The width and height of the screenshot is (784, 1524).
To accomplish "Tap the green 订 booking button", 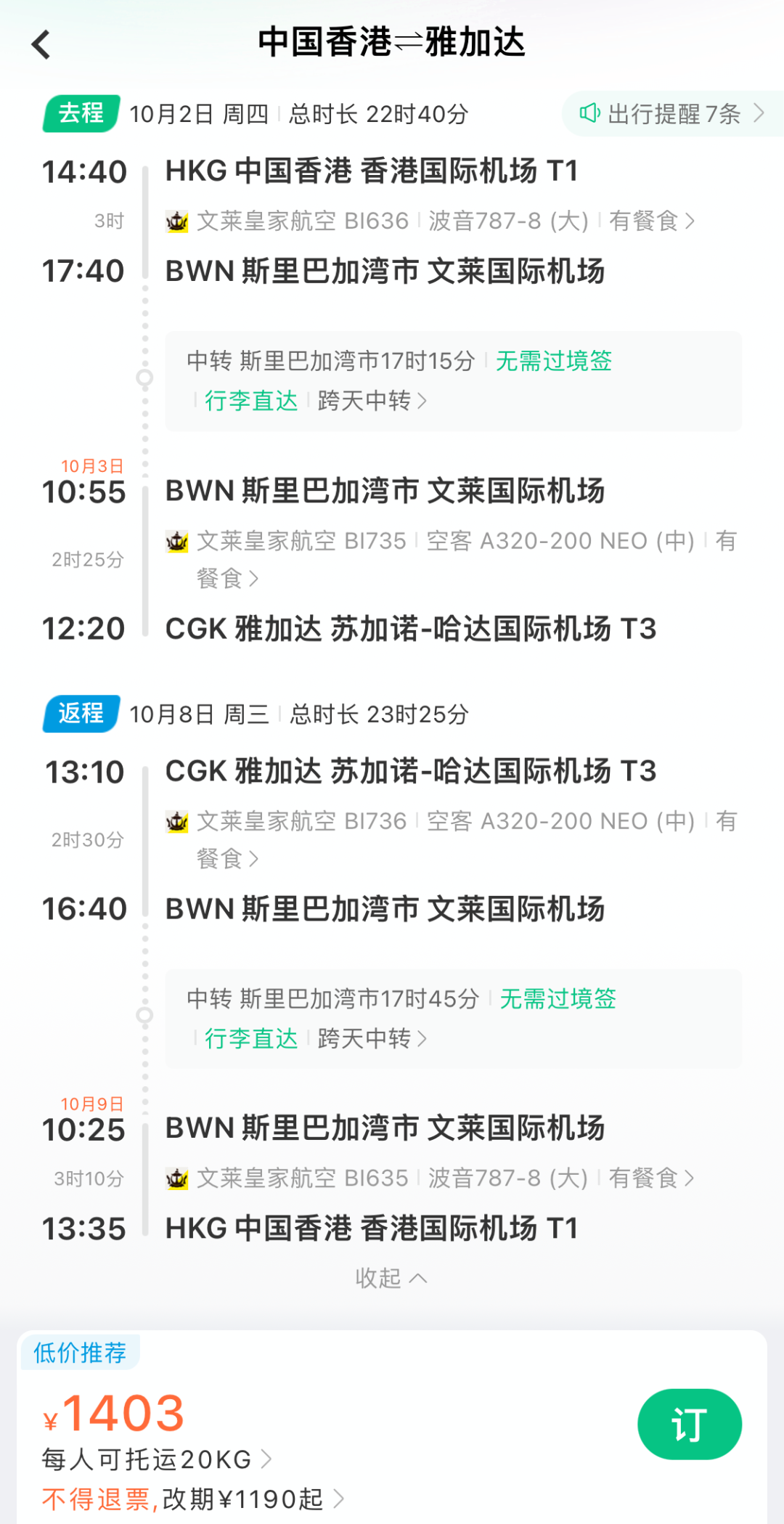I will [690, 1424].
